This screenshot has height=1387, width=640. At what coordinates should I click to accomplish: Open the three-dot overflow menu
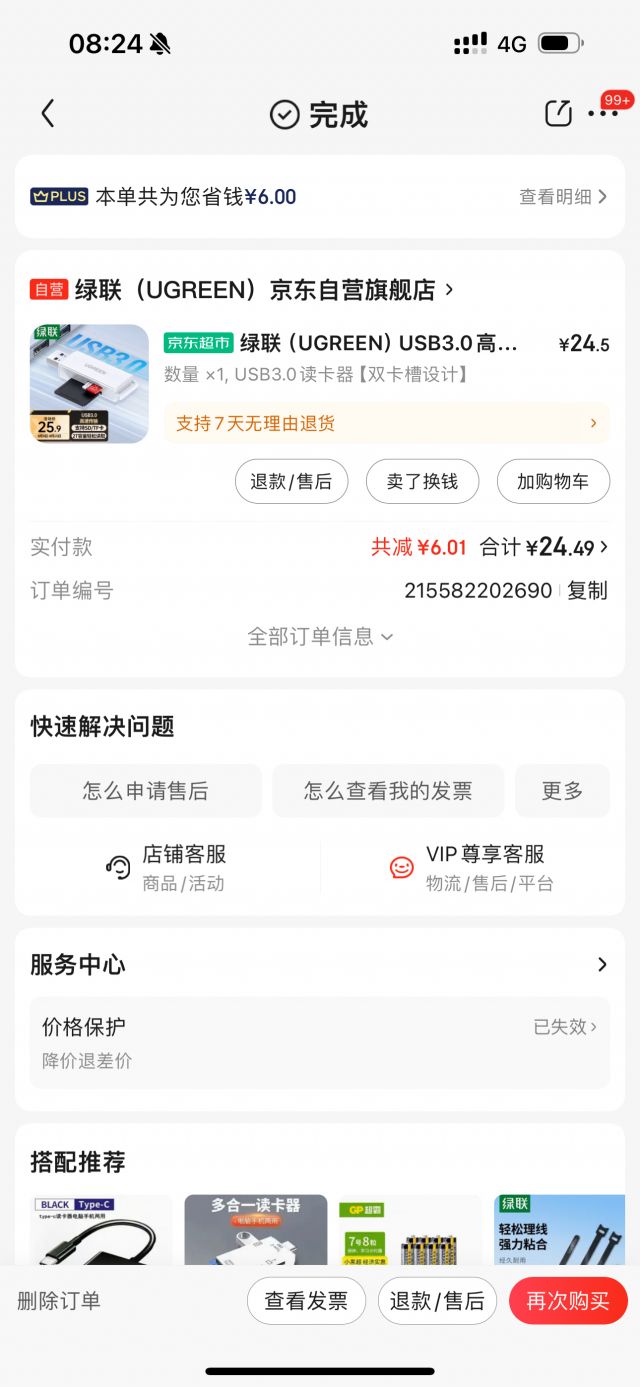tap(603, 114)
